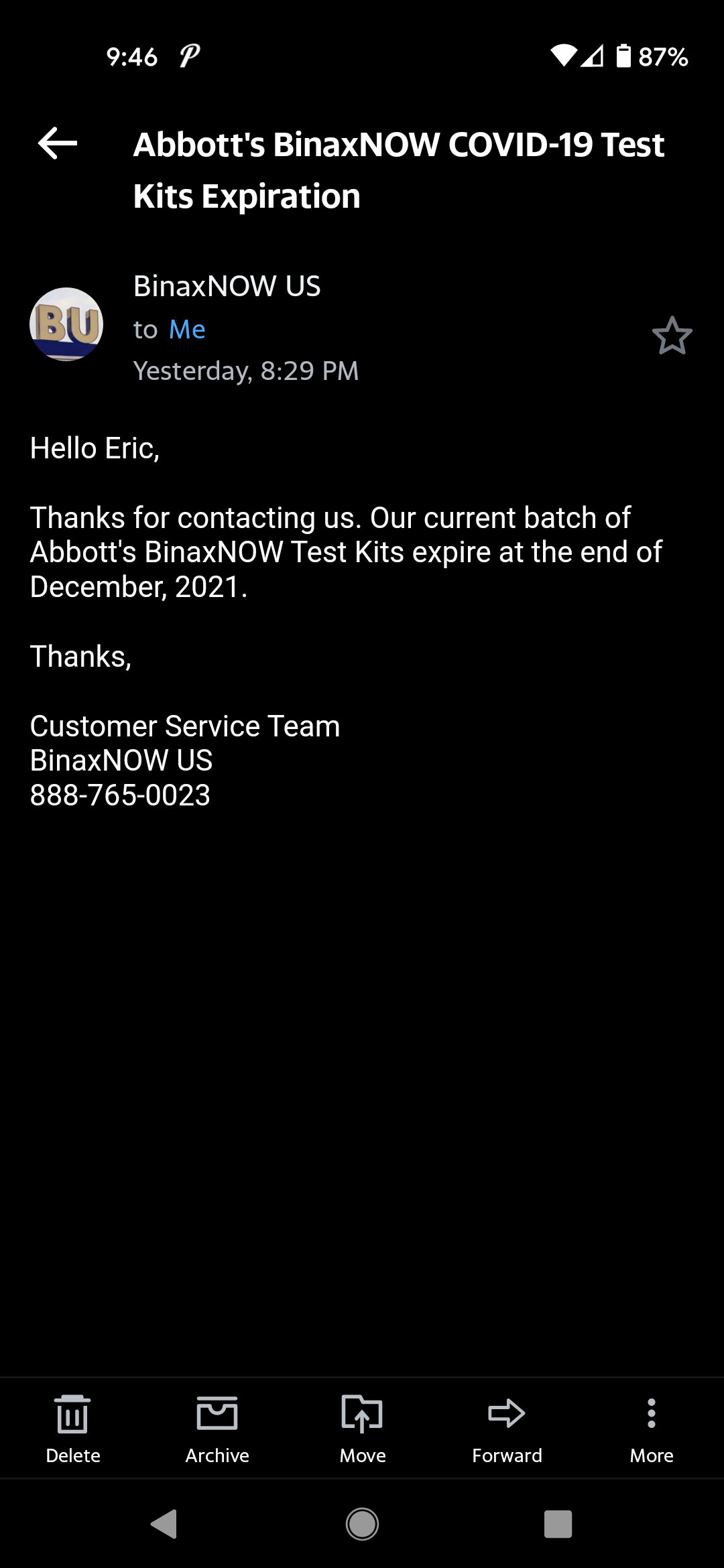
Task: Star this BinaxNOW email
Action: (x=672, y=336)
